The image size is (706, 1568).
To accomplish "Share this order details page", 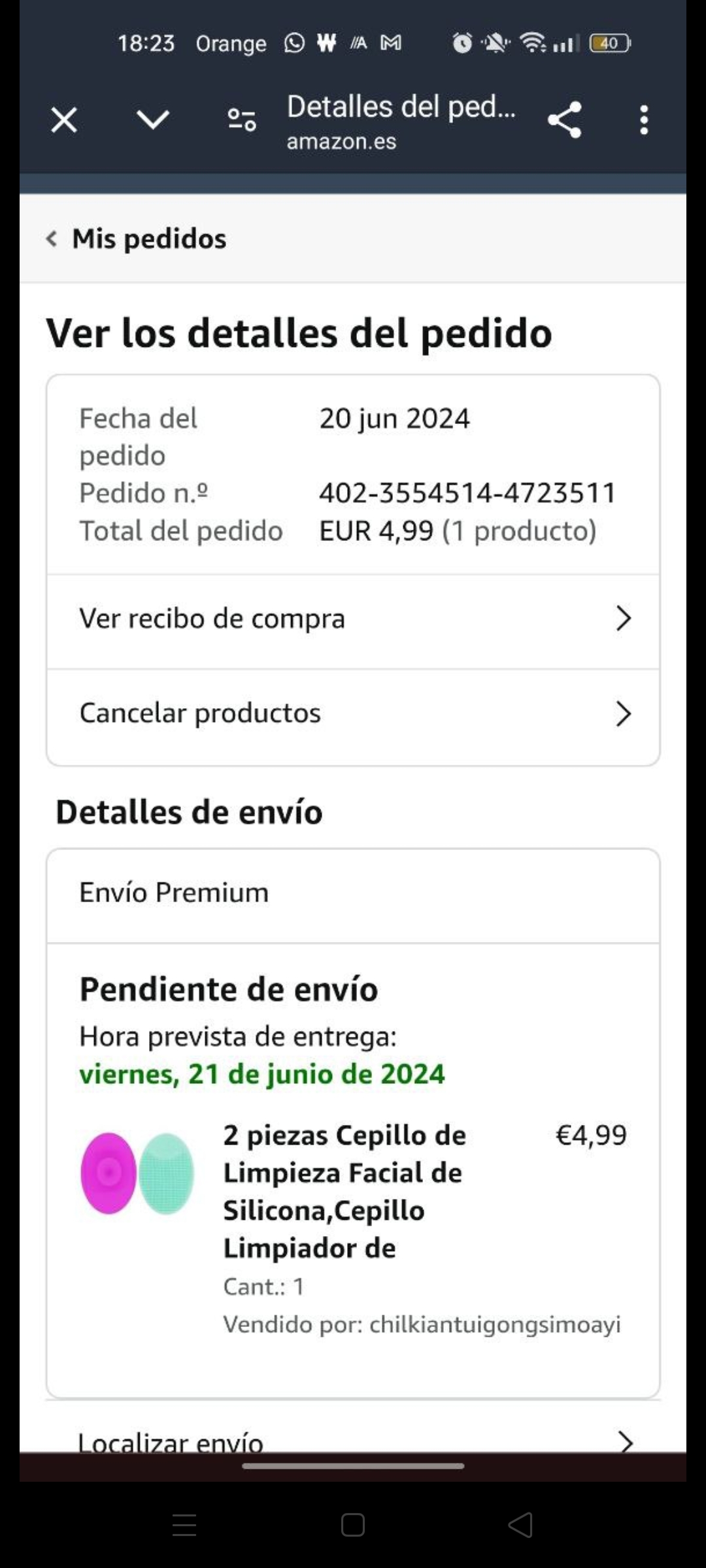I will tap(565, 120).
